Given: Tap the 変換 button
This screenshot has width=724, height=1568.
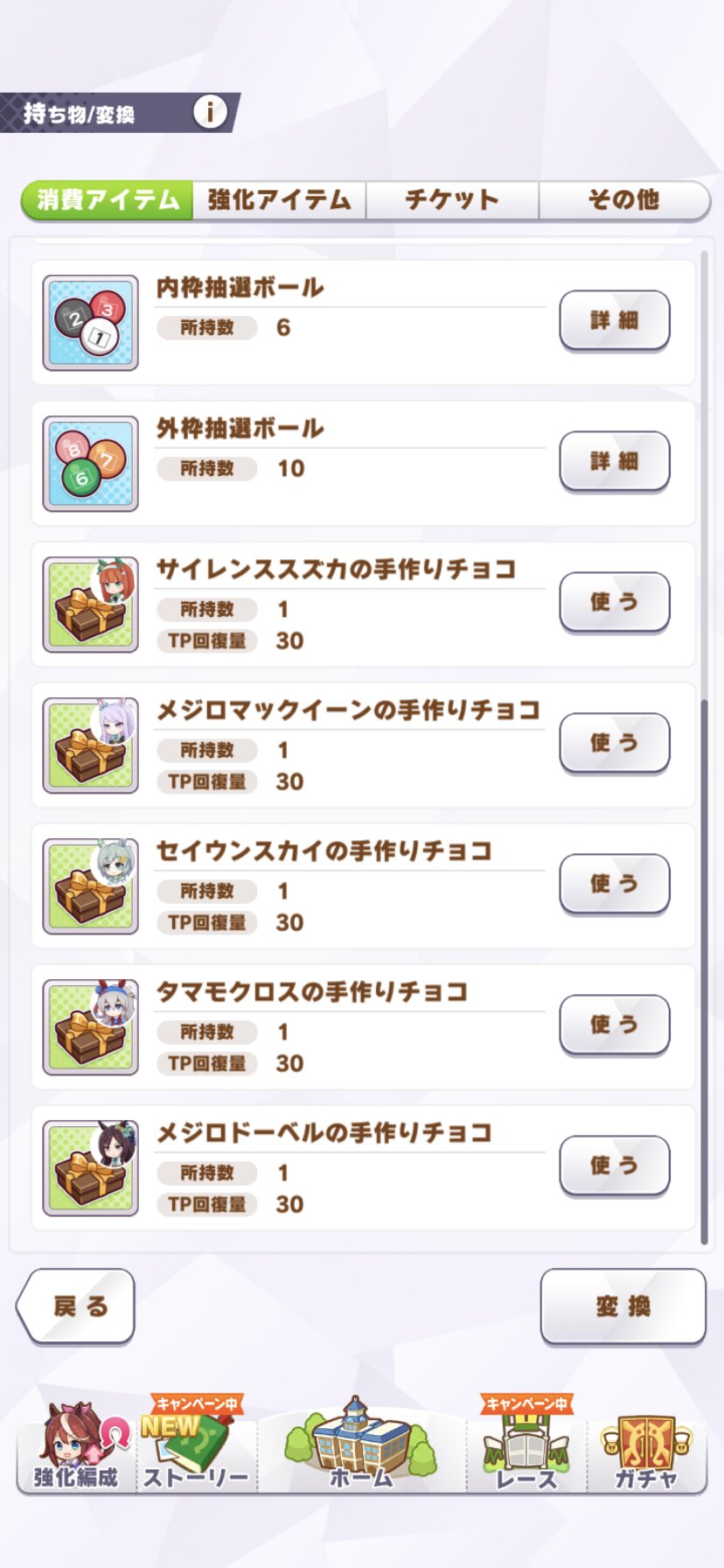Looking at the screenshot, I should click(623, 1306).
